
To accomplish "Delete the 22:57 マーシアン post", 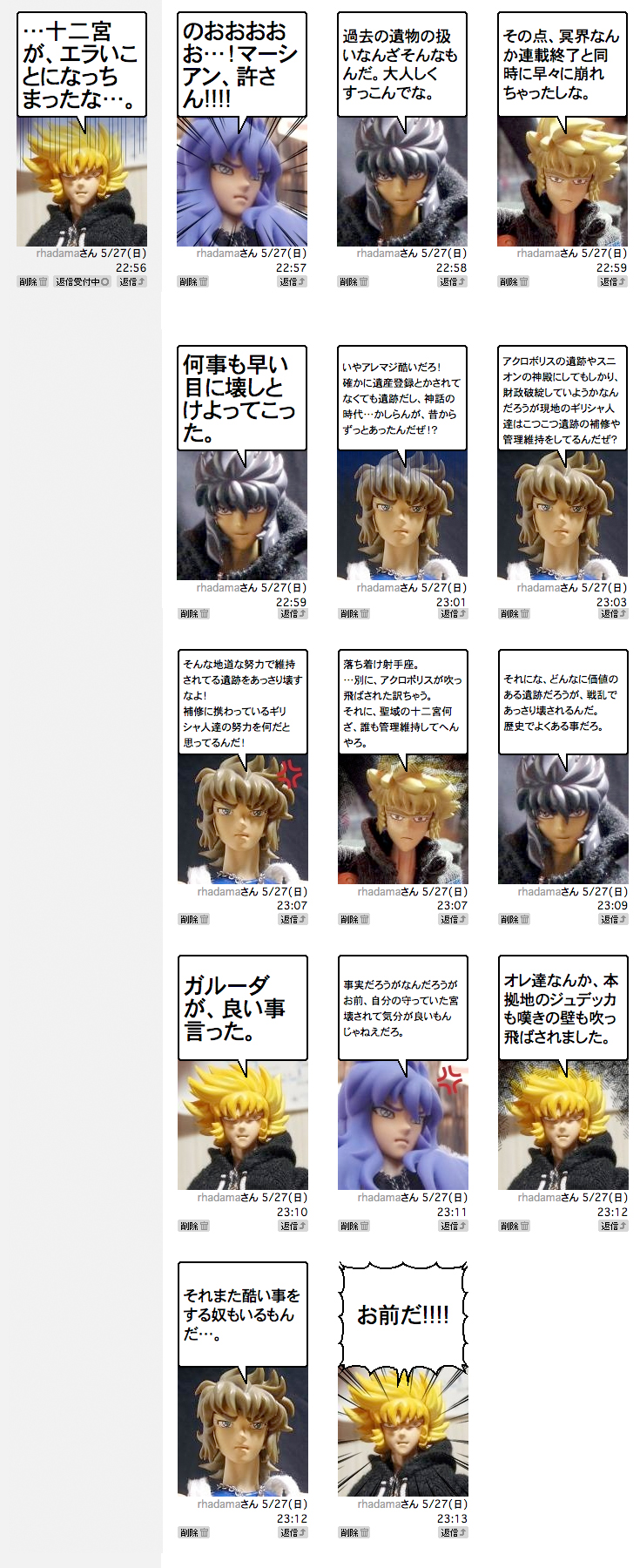I will point(193,282).
